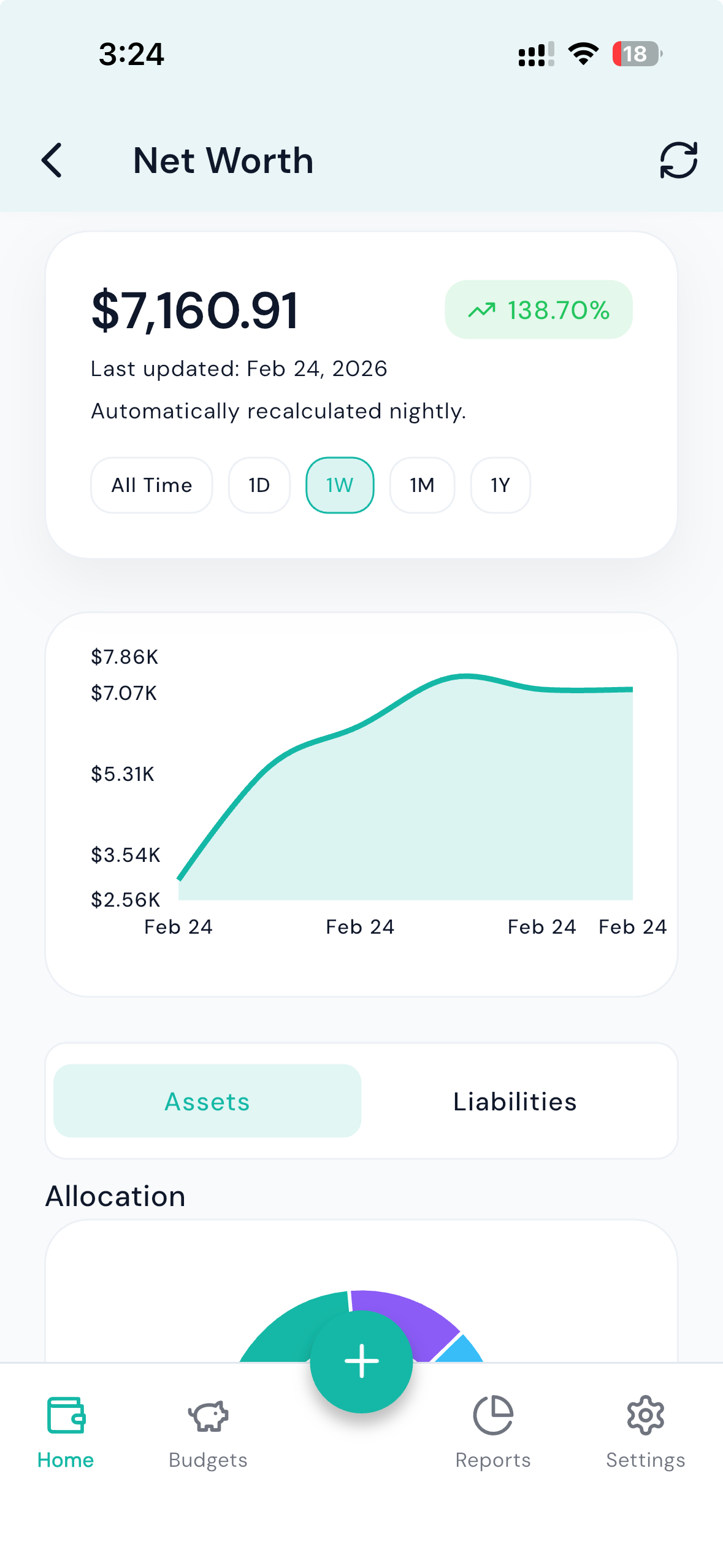Select the All Time range filter

click(151, 485)
